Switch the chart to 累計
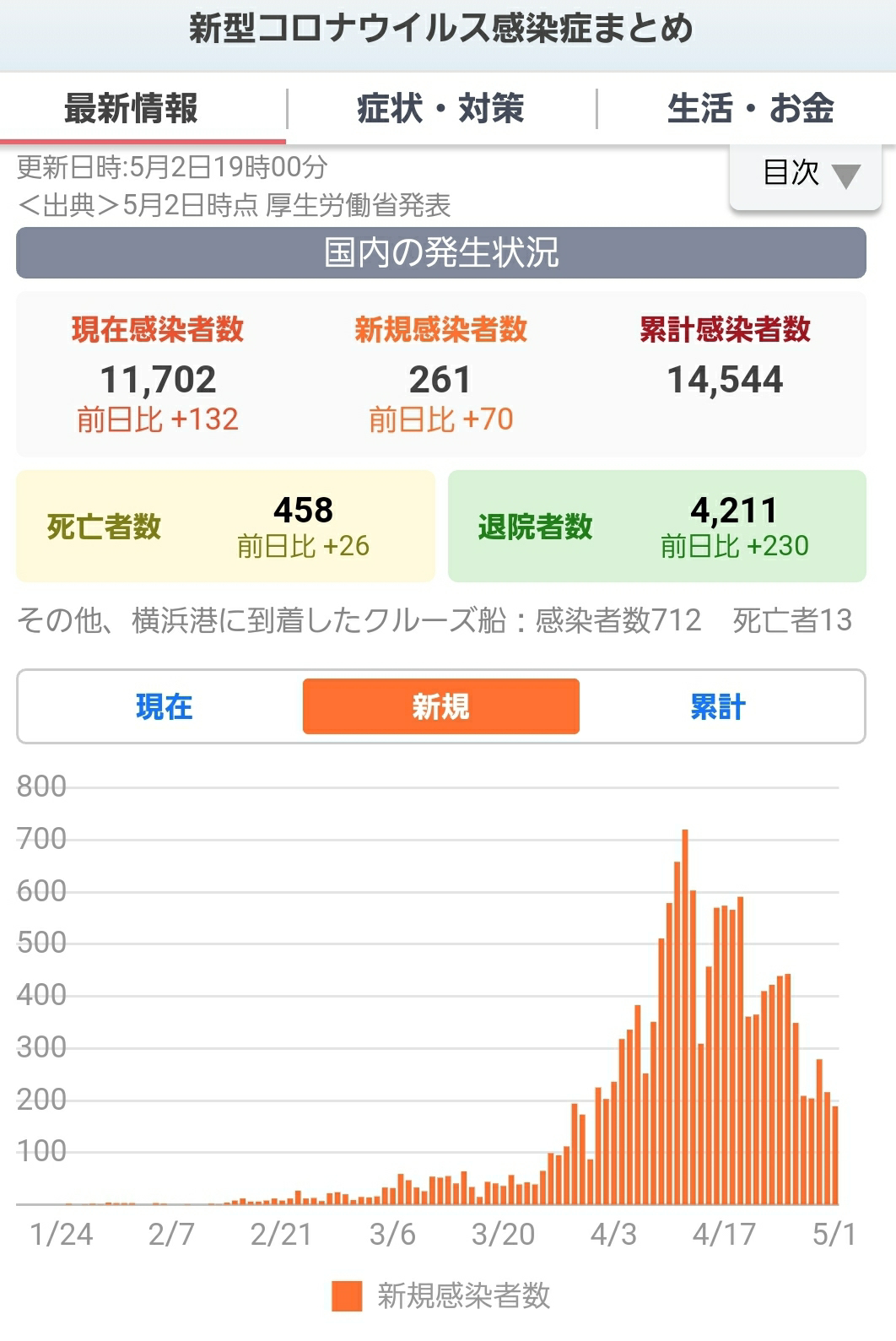The image size is (896, 1341). [718, 706]
